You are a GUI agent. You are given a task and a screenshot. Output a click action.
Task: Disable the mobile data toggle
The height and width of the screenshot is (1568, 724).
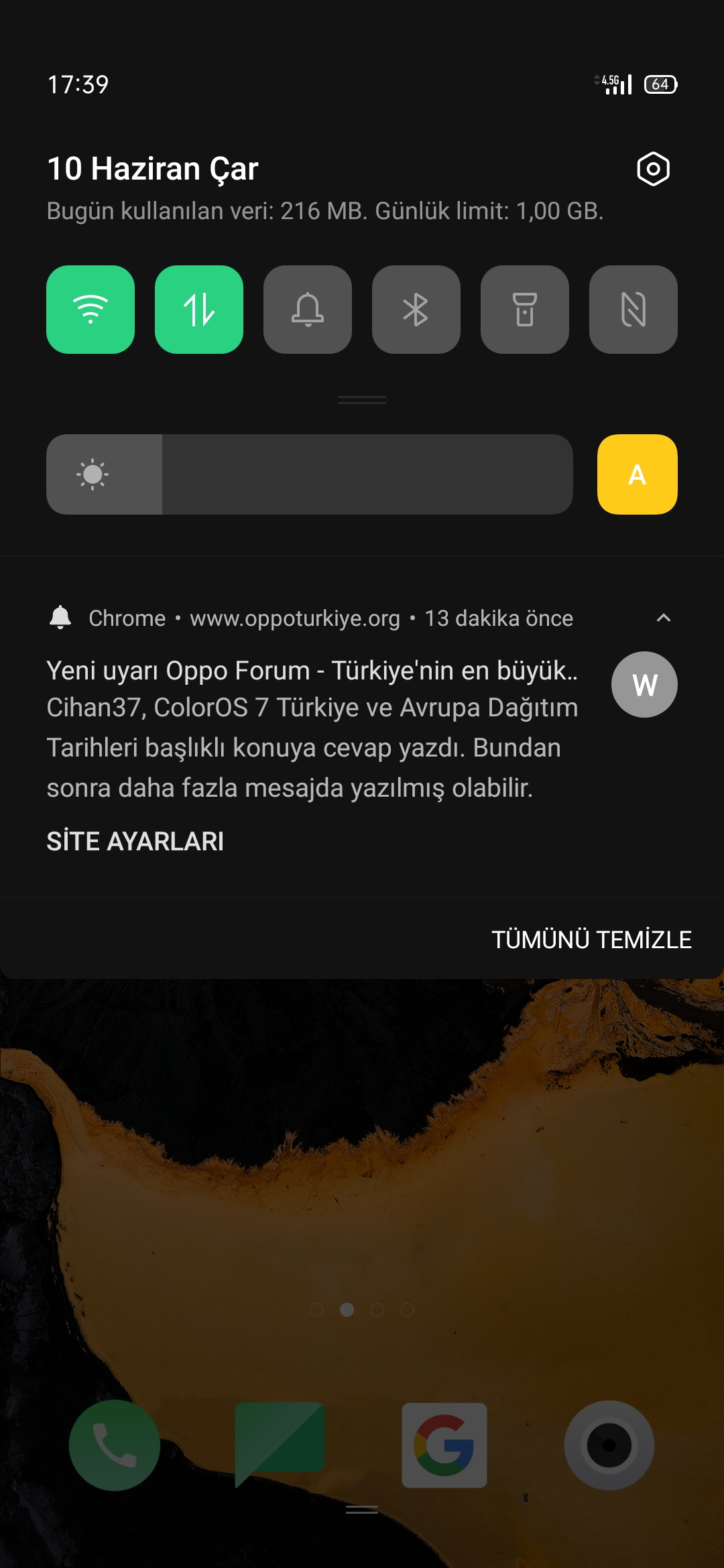click(x=199, y=310)
